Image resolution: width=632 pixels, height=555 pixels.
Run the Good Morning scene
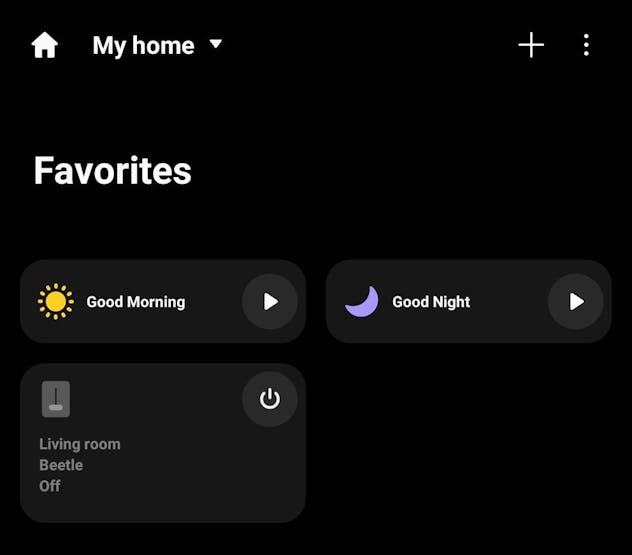pos(270,302)
